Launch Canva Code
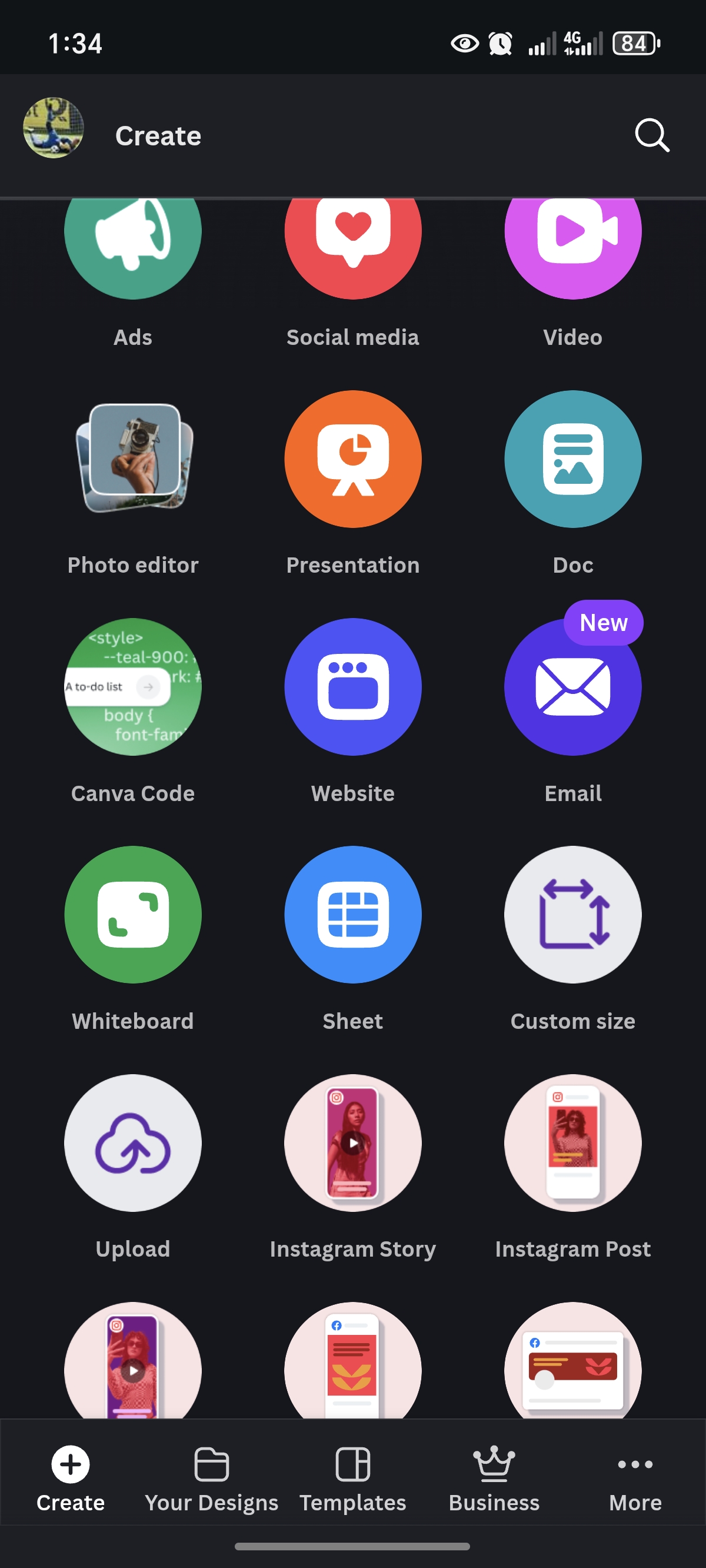 click(133, 687)
